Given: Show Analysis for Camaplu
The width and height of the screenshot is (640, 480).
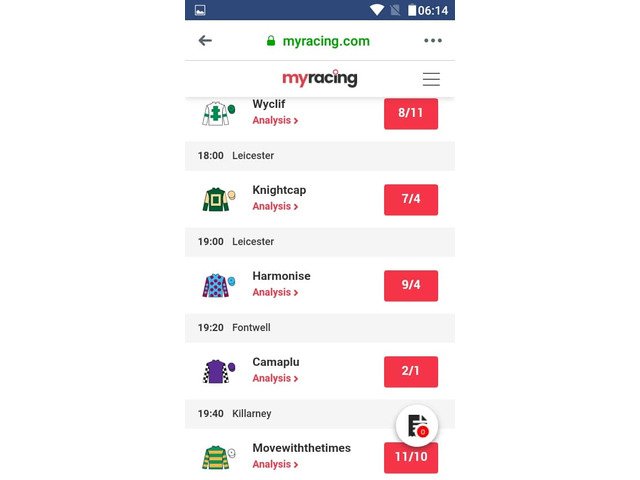Looking at the screenshot, I should [x=275, y=379].
